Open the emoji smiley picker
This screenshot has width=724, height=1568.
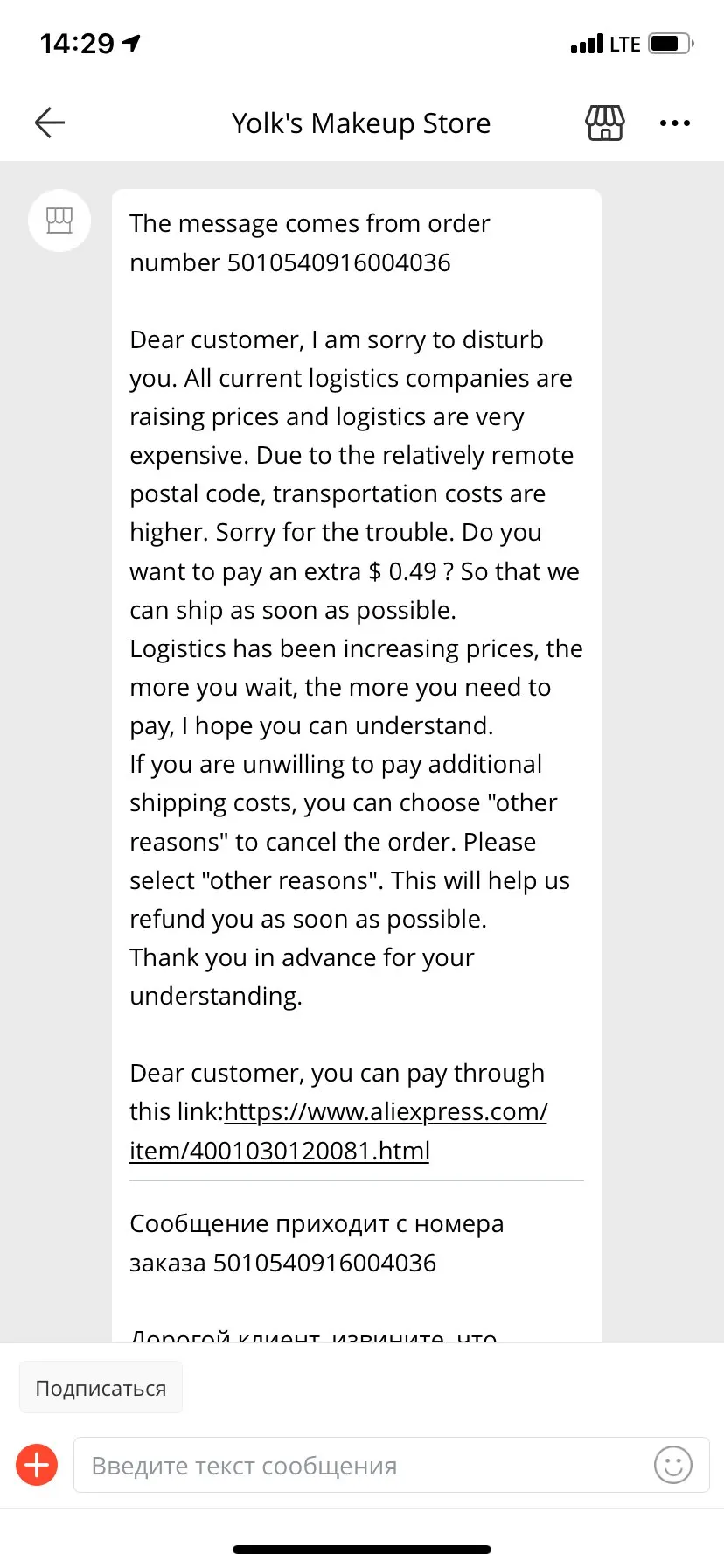[x=672, y=1465]
